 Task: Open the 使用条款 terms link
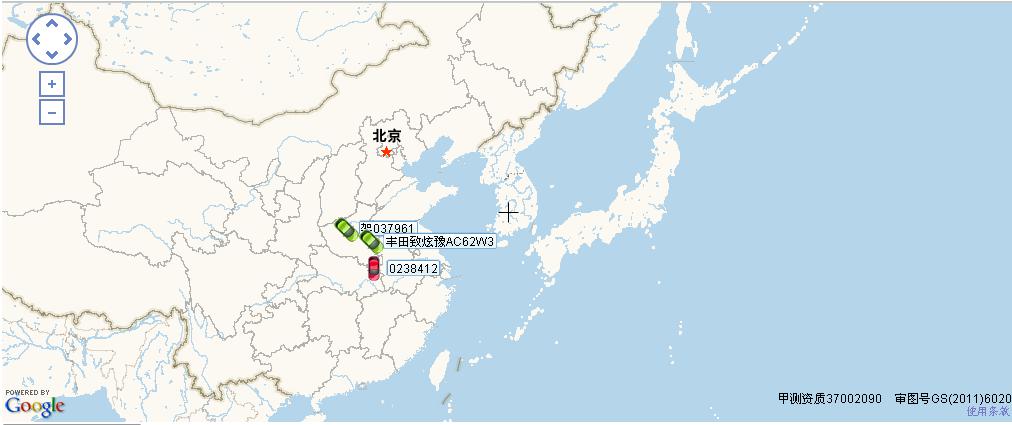pyautogui.click(x=988, y=411)
